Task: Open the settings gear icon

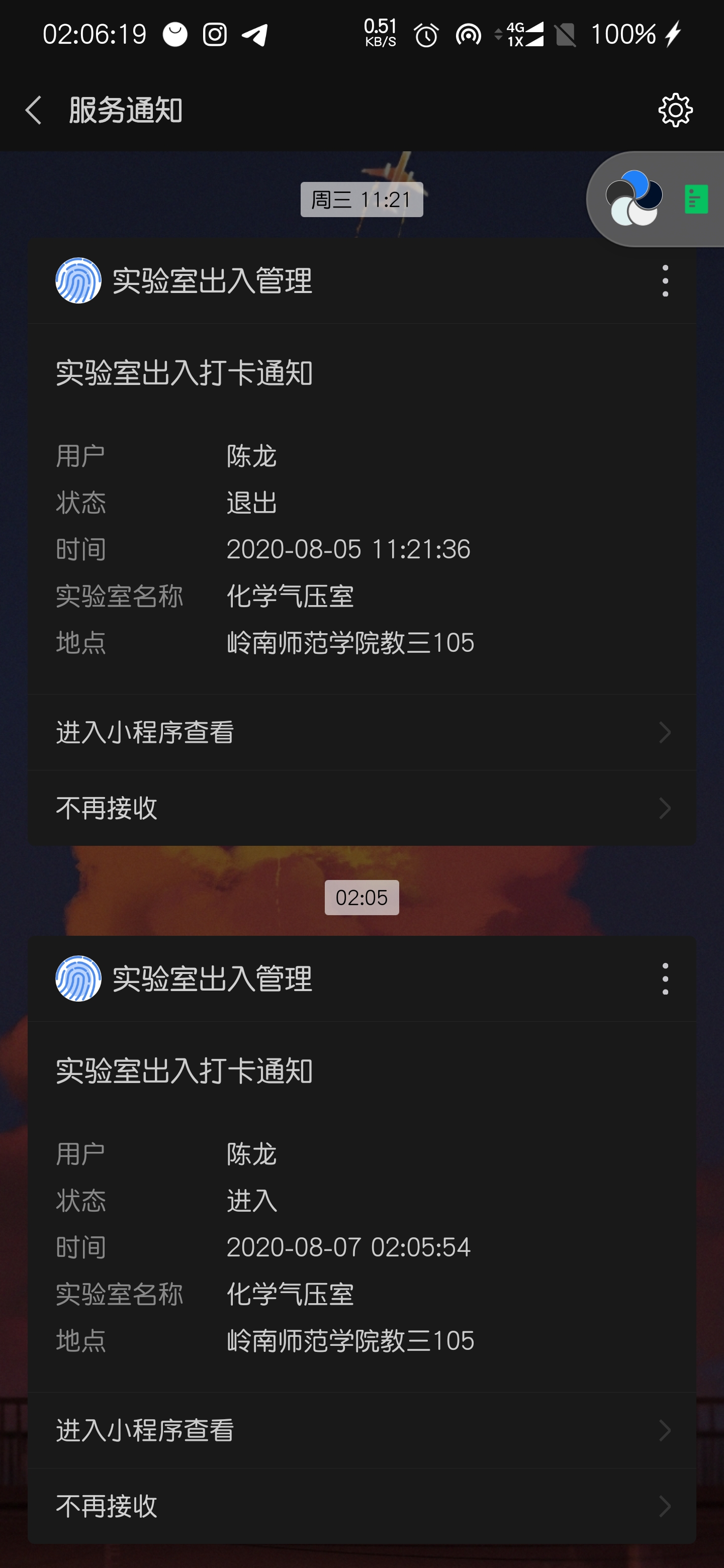Action: pos(675,110)
